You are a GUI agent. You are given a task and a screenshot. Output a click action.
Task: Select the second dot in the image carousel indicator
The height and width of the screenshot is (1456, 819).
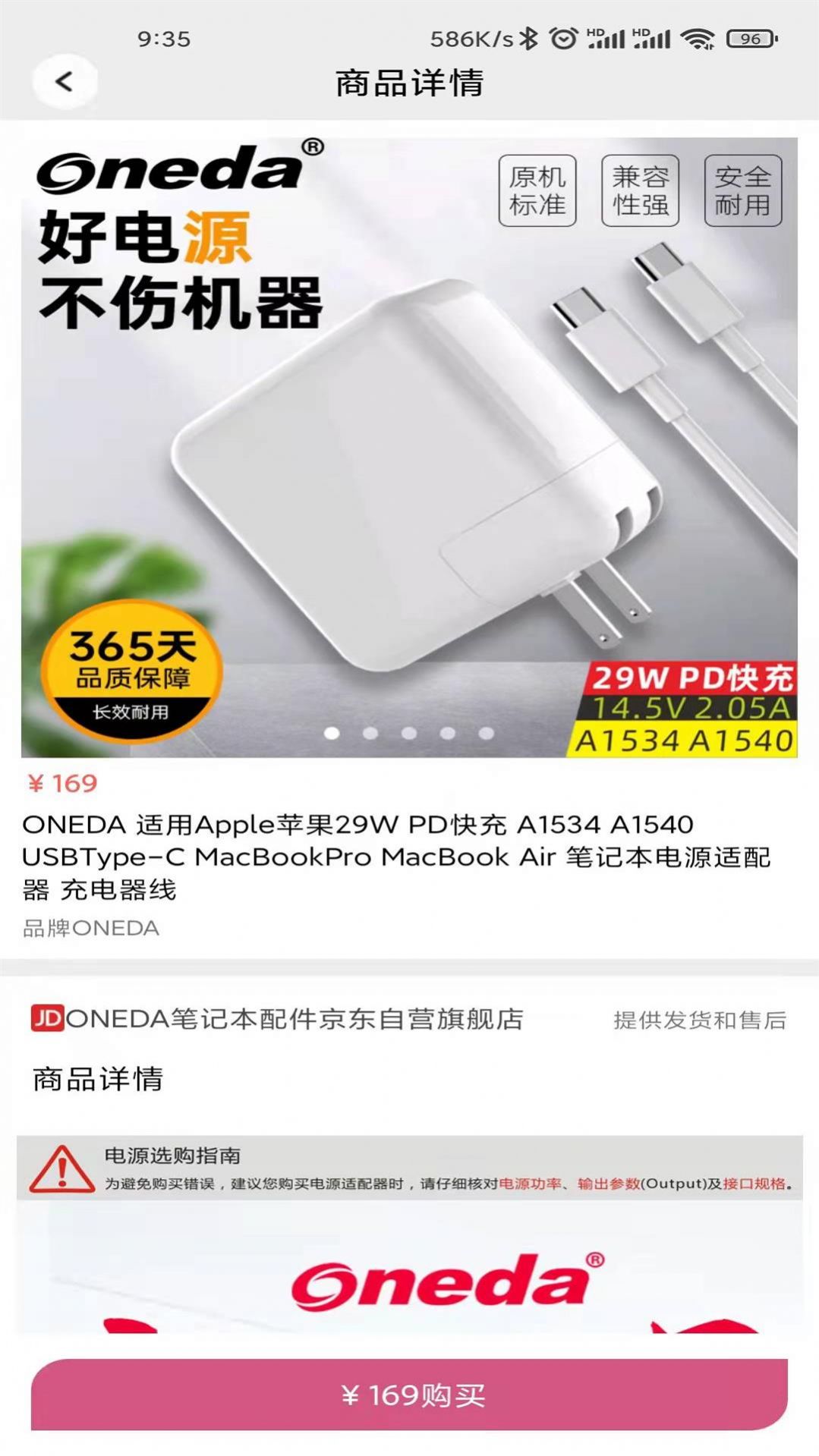(370, 733)
